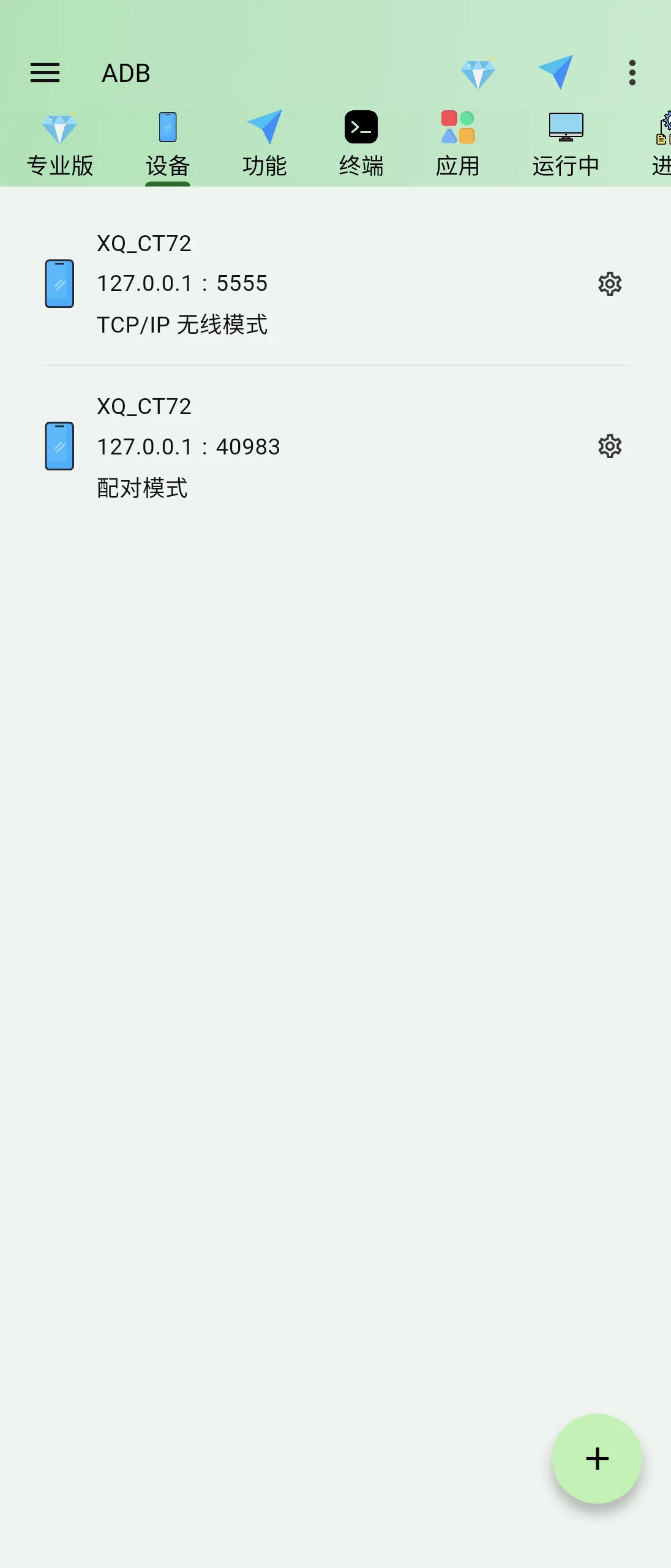
Task: Open the three-dot overflow menu
Action: pos(632,73)
